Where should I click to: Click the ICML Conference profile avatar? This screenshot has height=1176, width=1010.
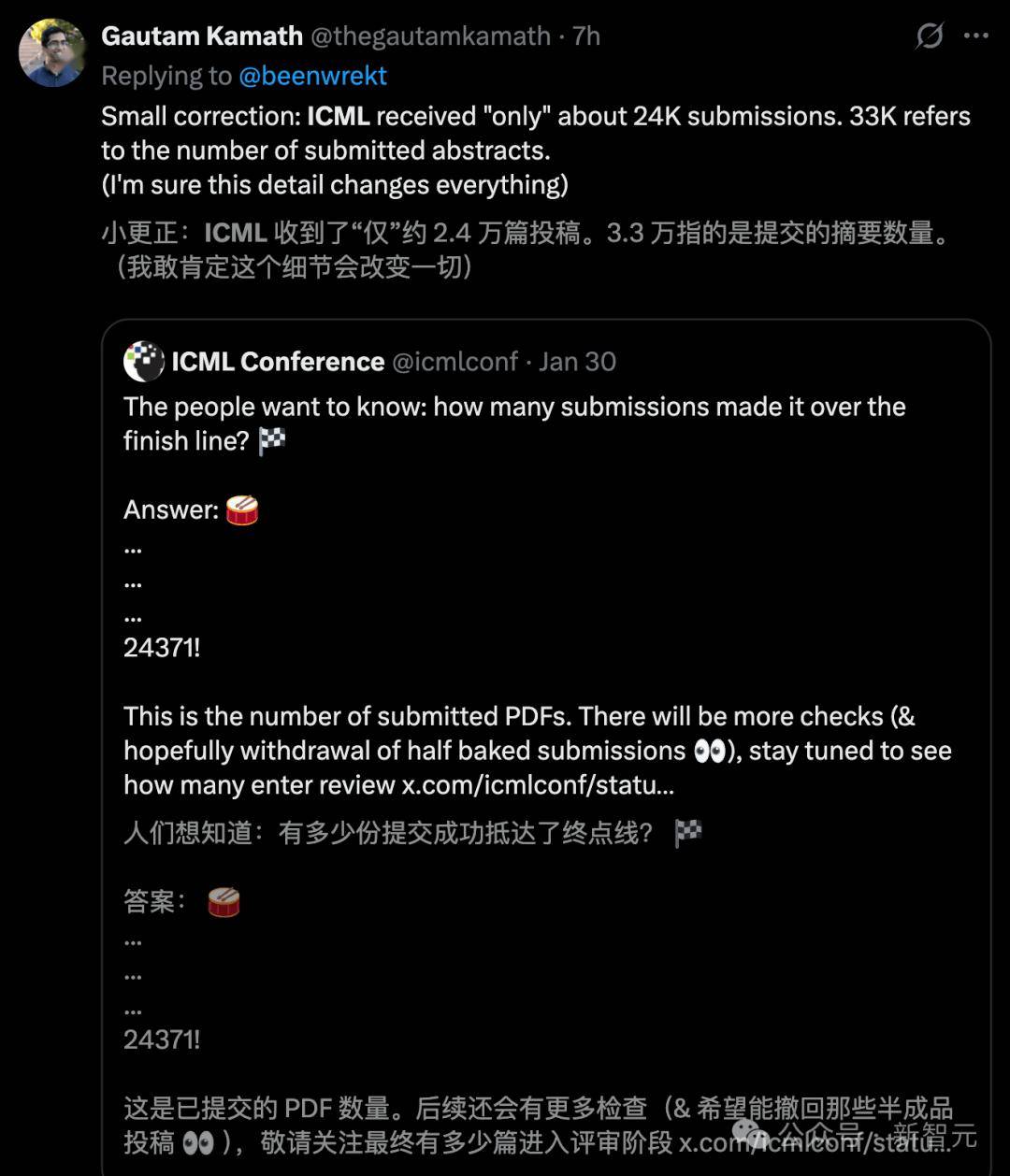pyautogui.click(x=145, y=362)
